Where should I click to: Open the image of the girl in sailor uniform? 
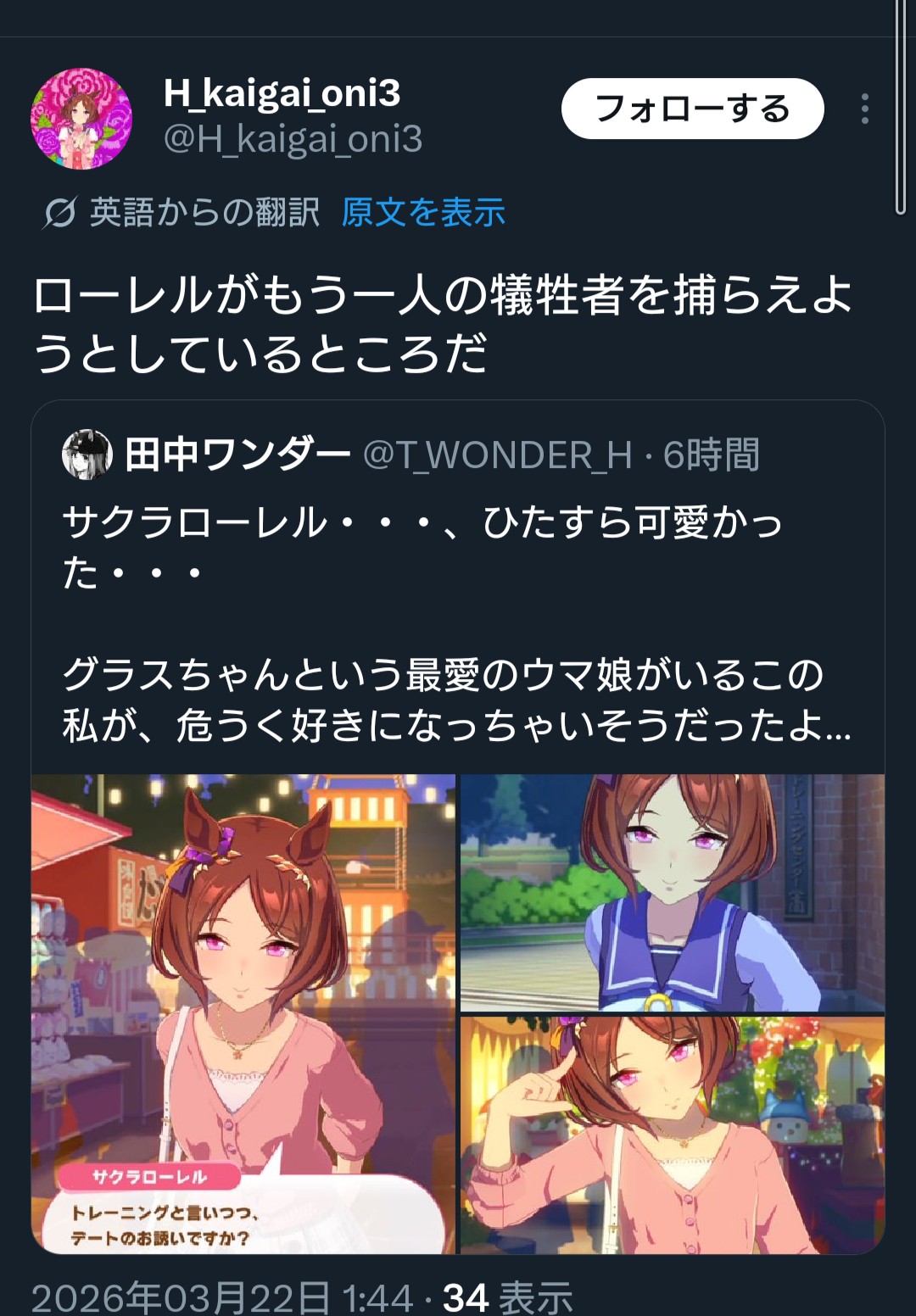point(672,892)
